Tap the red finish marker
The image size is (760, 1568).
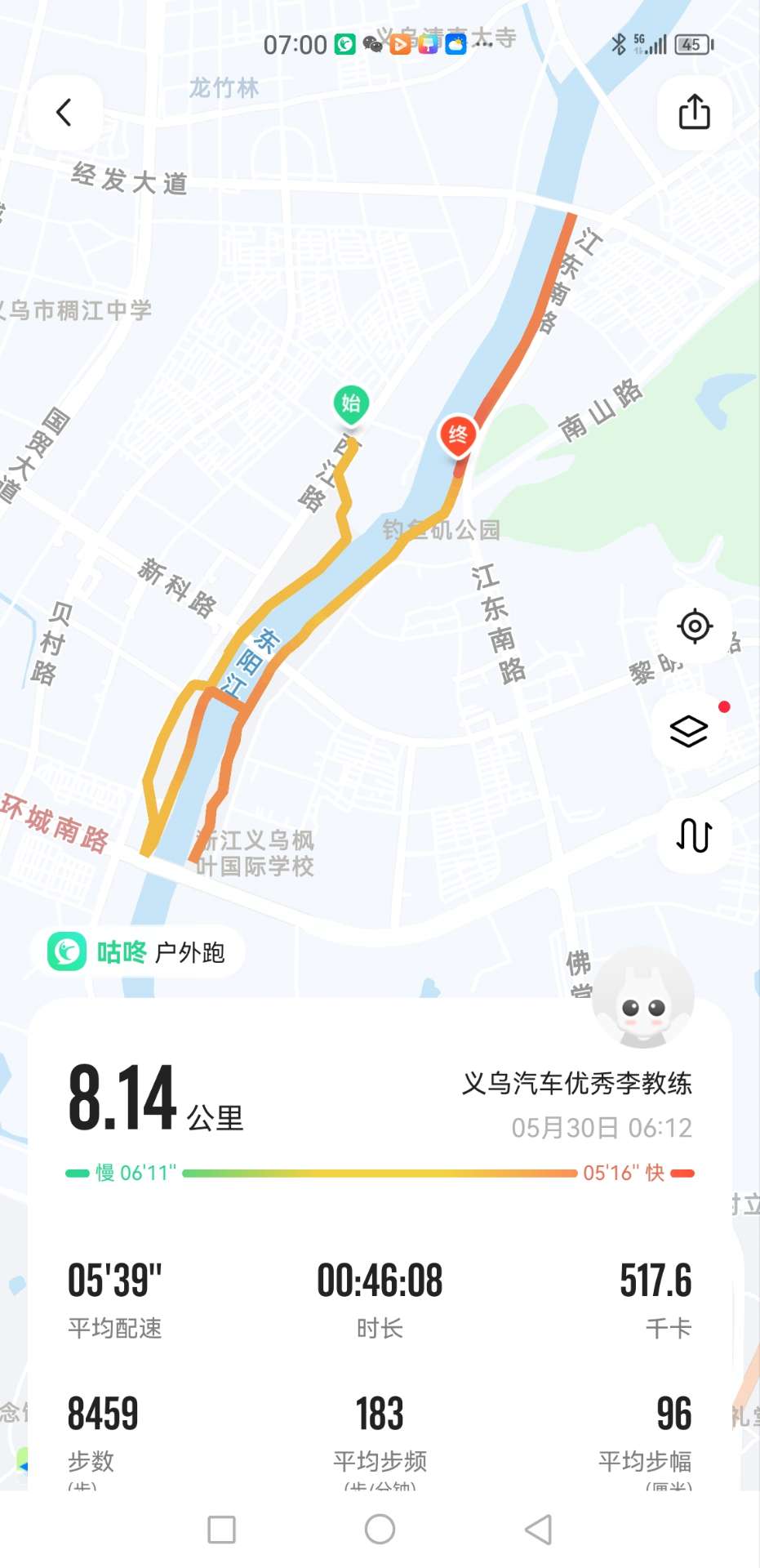pos(458,435)
